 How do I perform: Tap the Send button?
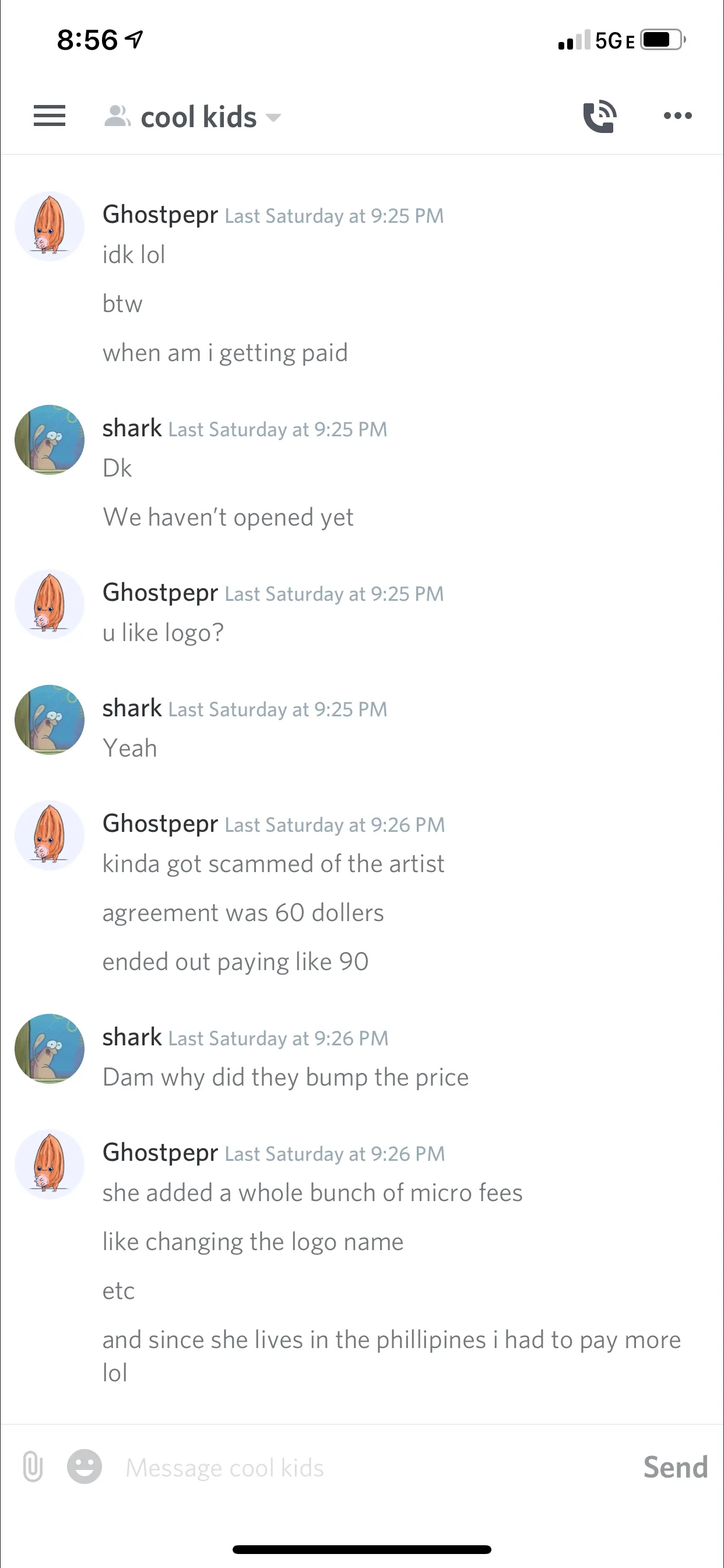674,1467
